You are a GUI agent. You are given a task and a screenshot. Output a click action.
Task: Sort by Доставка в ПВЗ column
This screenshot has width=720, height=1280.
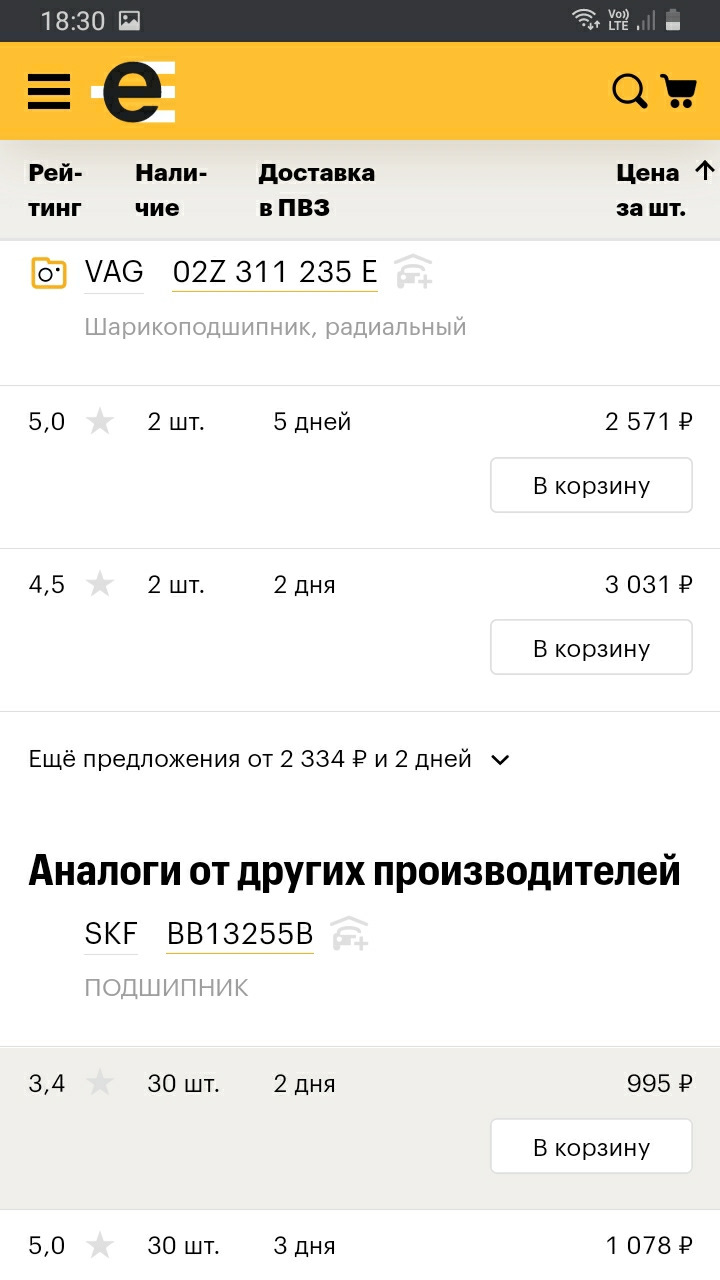click(316, 190)
